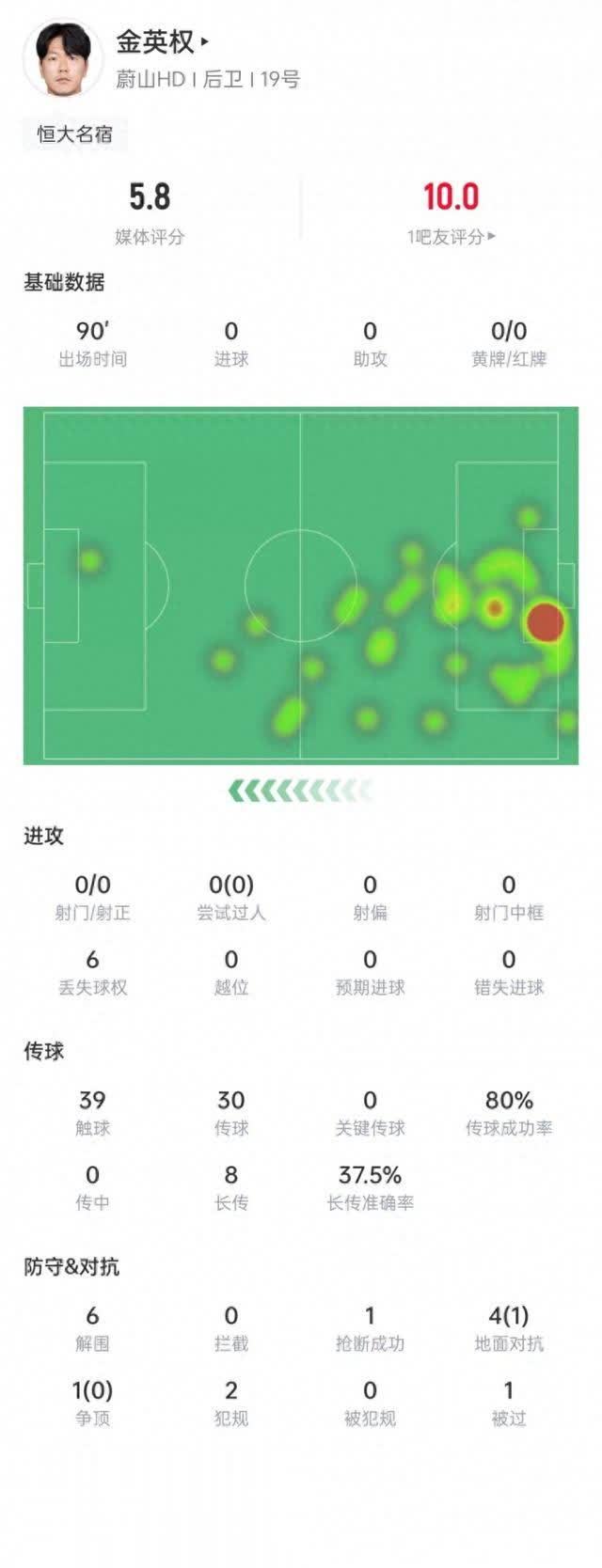Tap 金英权's avatar photo
Viewport: 602px width, 1568px height.
(62, 58)
